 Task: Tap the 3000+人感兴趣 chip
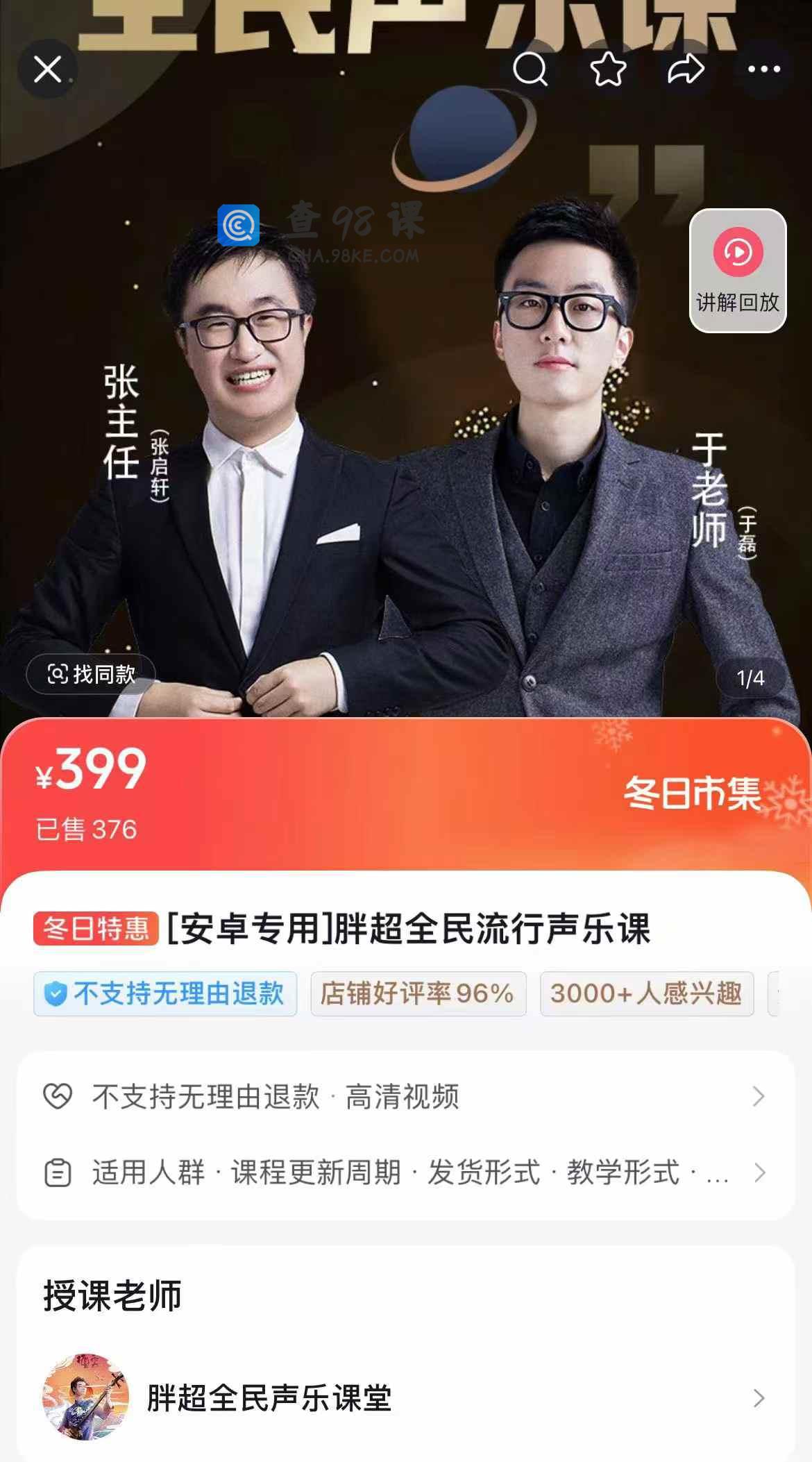[x=647, y=993]
